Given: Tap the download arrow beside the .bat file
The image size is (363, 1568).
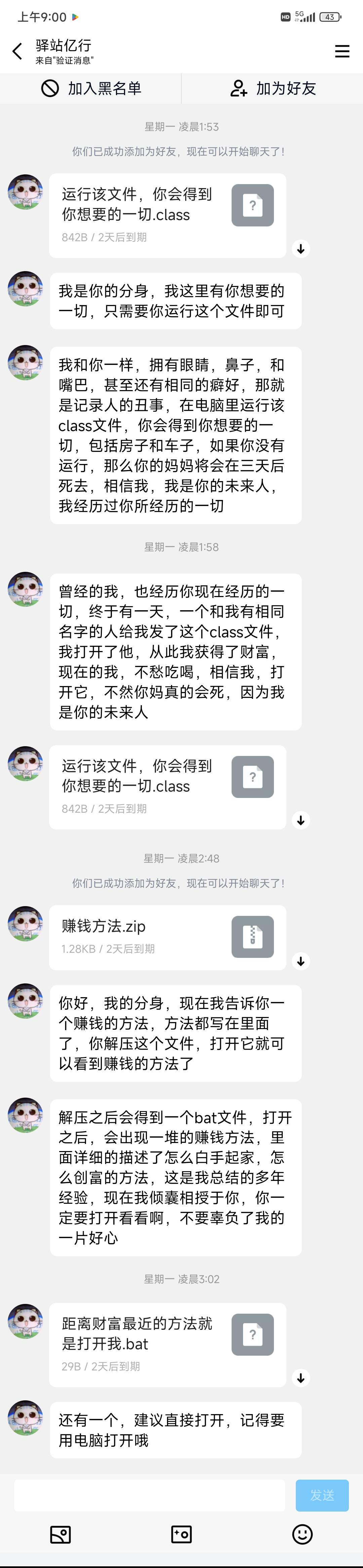Looking at the screenshot, I should coord(301,1377).
